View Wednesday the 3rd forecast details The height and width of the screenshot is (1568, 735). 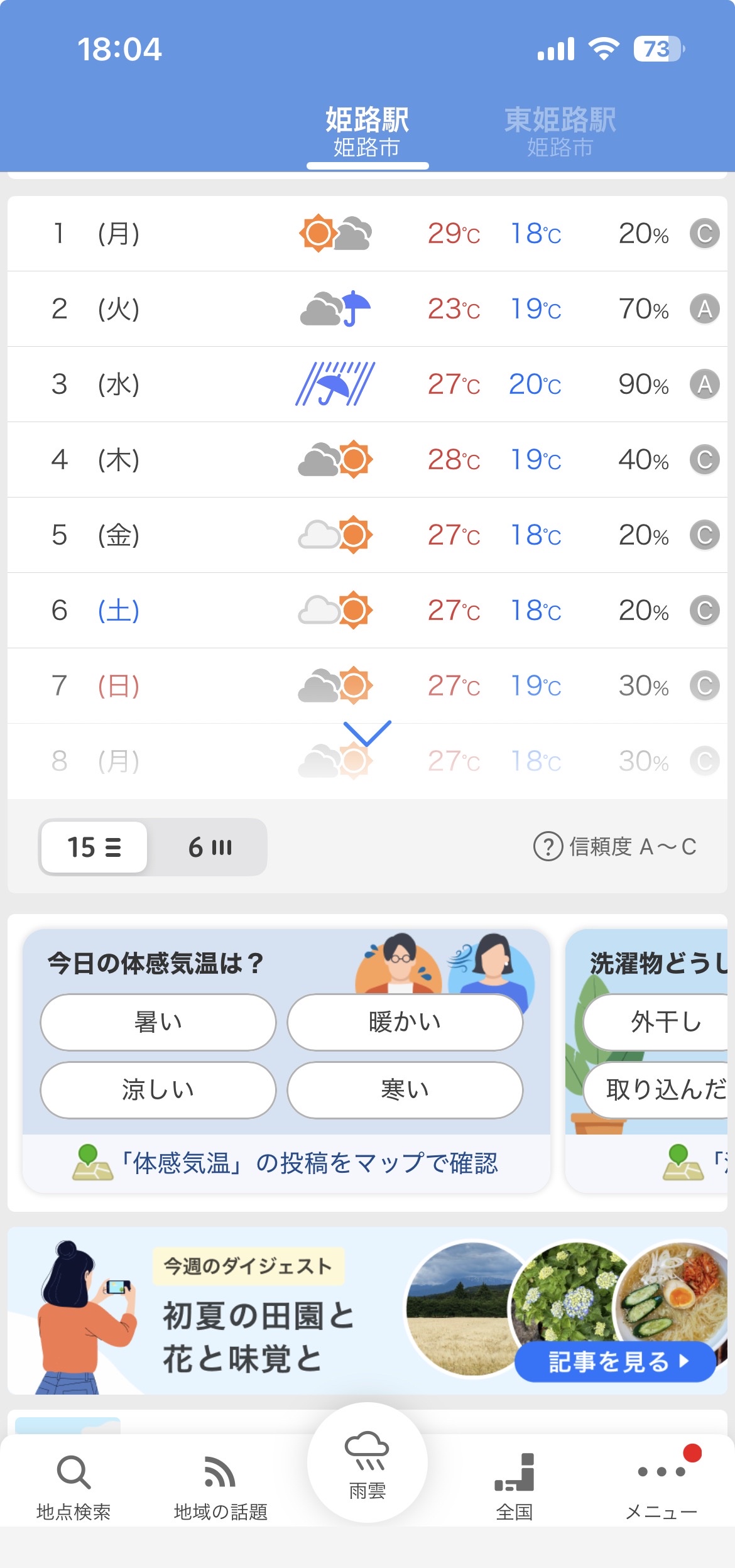pyautogui.click(x=367, y=384)
